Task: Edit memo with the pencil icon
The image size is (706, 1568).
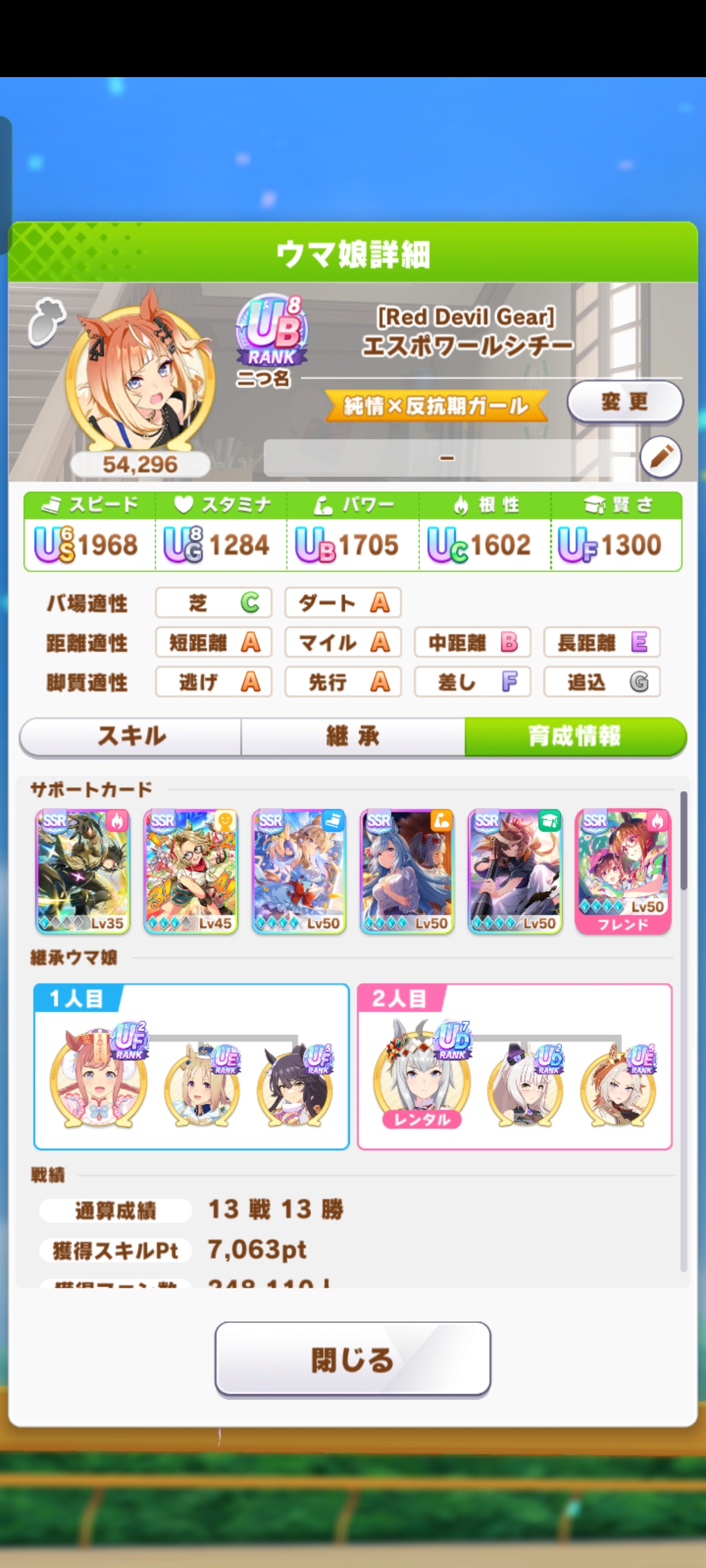Action: pyautogui.click(x=660, y=457)
